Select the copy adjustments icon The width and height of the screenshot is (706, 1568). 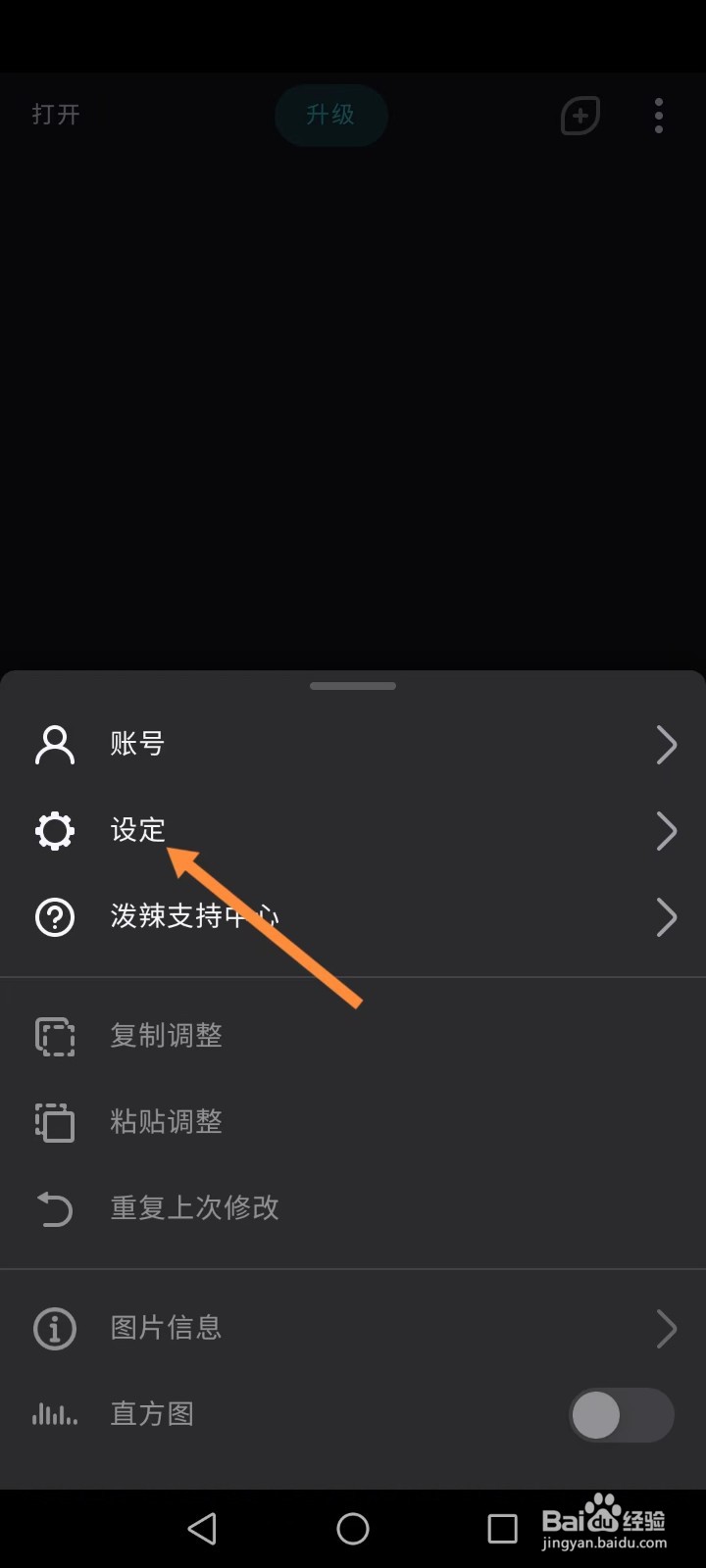click(54, 1035)
